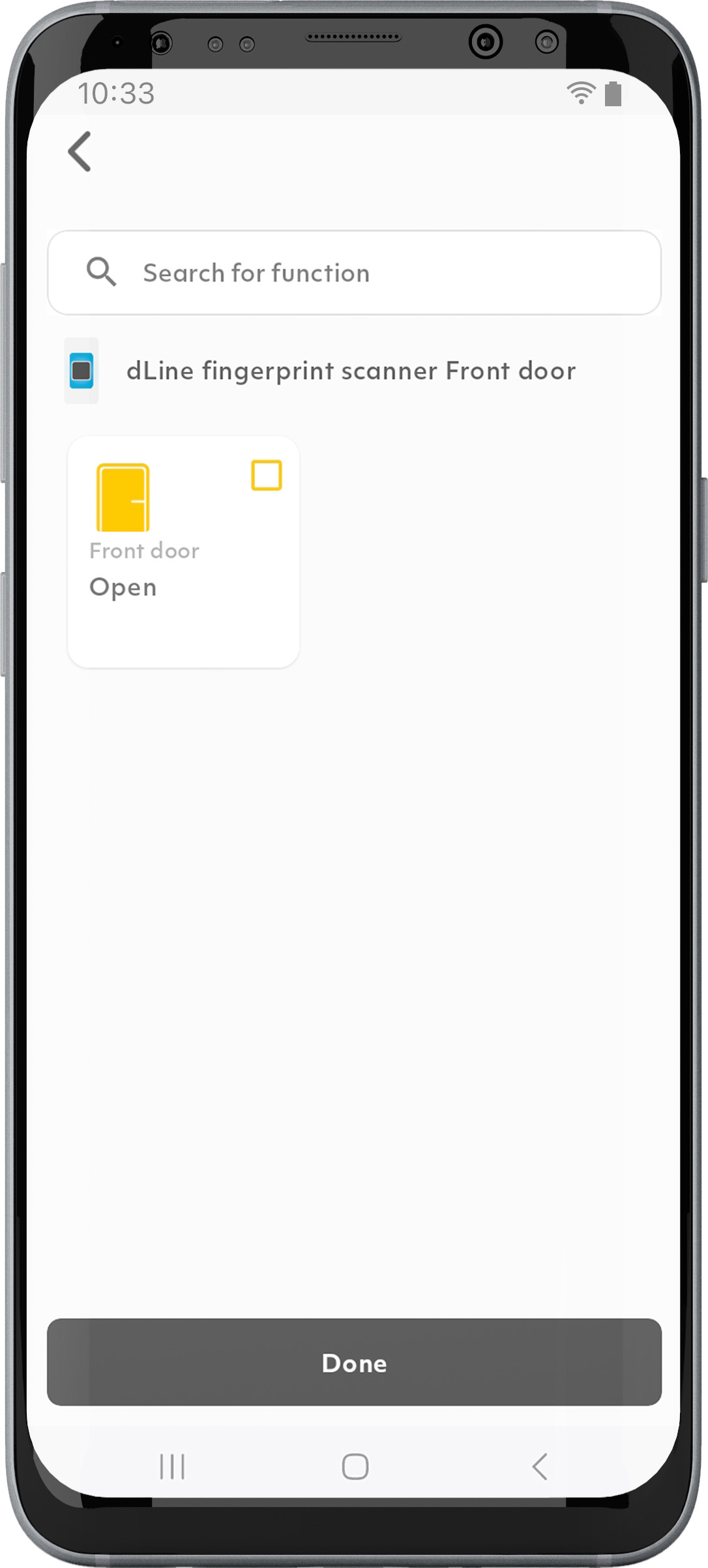This screenshot has width=708, height=1568.
Task: Go back using the top arrow
Action: tap(80, 151)
